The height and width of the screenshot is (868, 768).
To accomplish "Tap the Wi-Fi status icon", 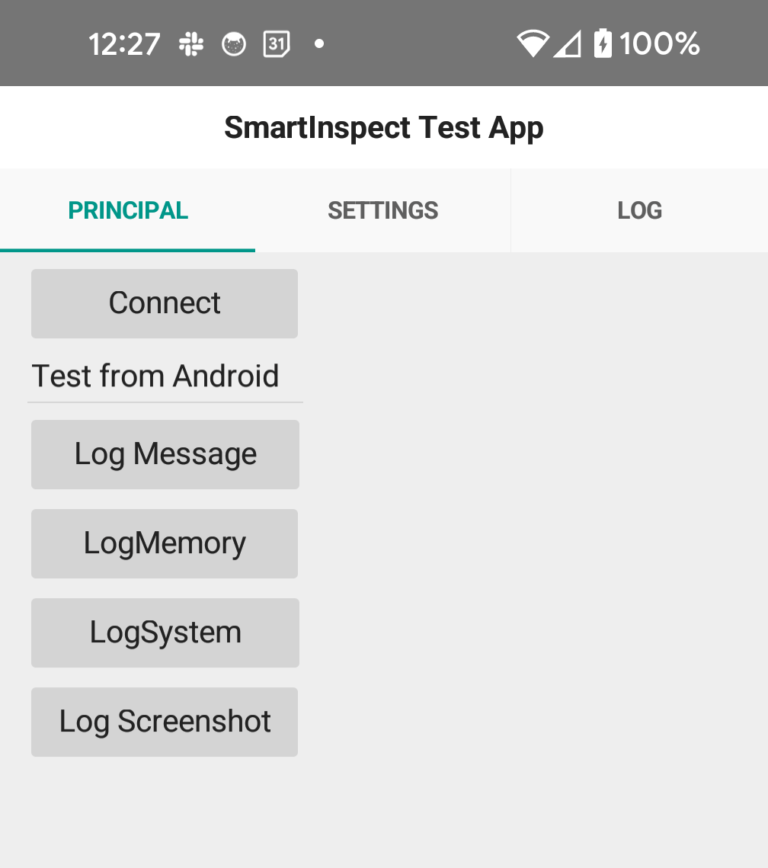I will tap(533, 42).
